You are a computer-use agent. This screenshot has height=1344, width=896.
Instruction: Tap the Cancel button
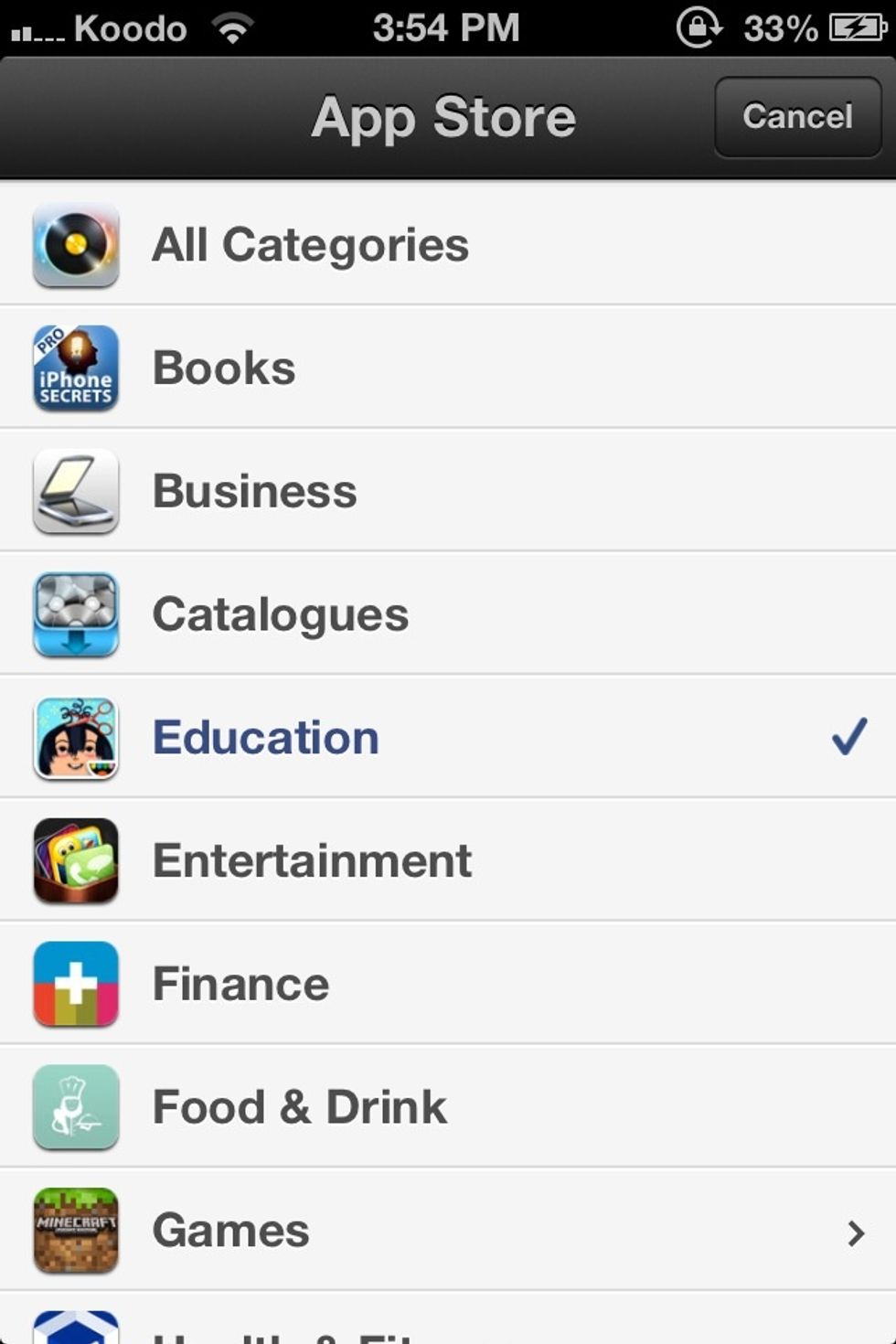pyautogui.click(x=797, y=116)
